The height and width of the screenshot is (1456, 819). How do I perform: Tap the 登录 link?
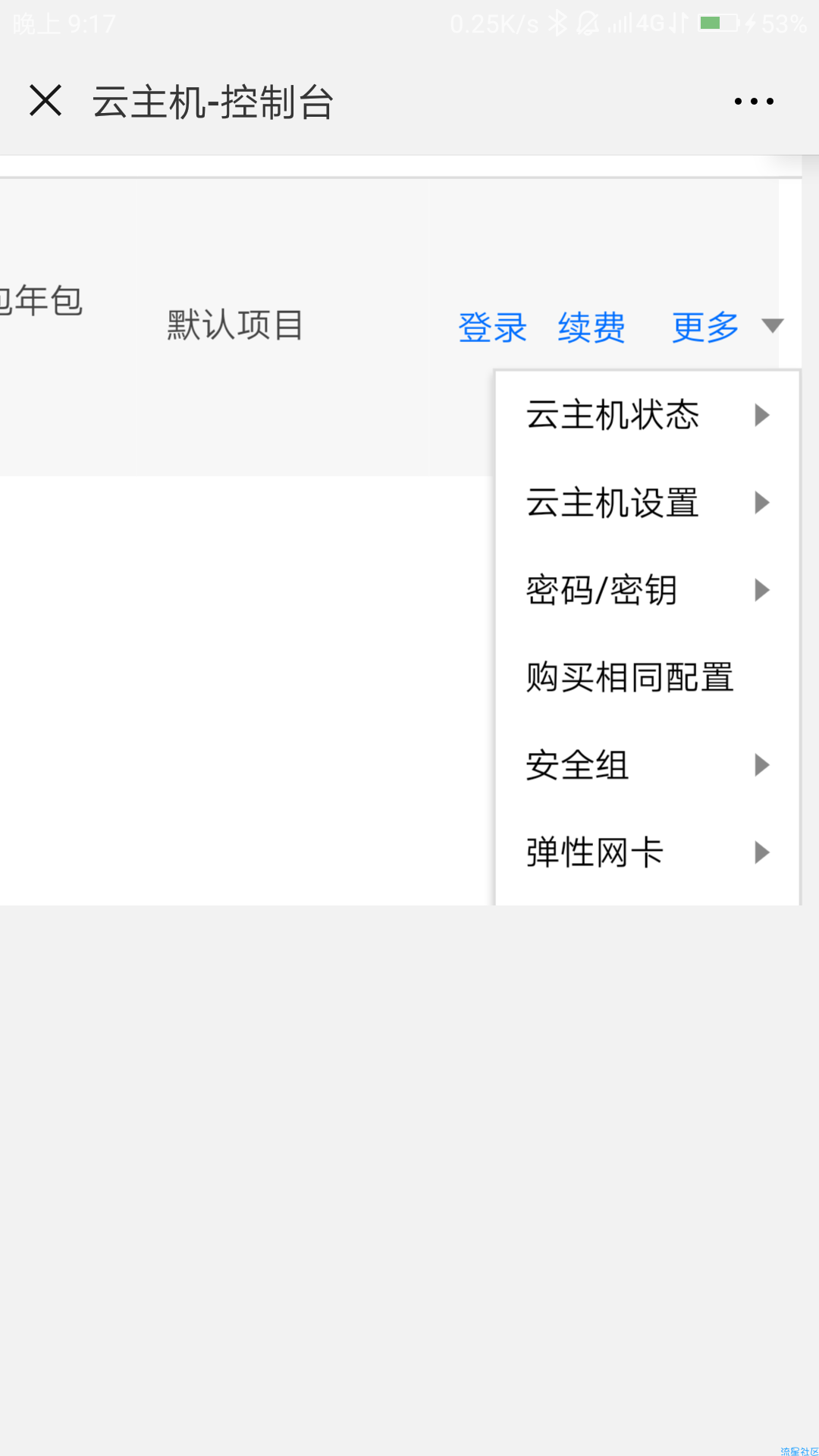click(493, 328)
